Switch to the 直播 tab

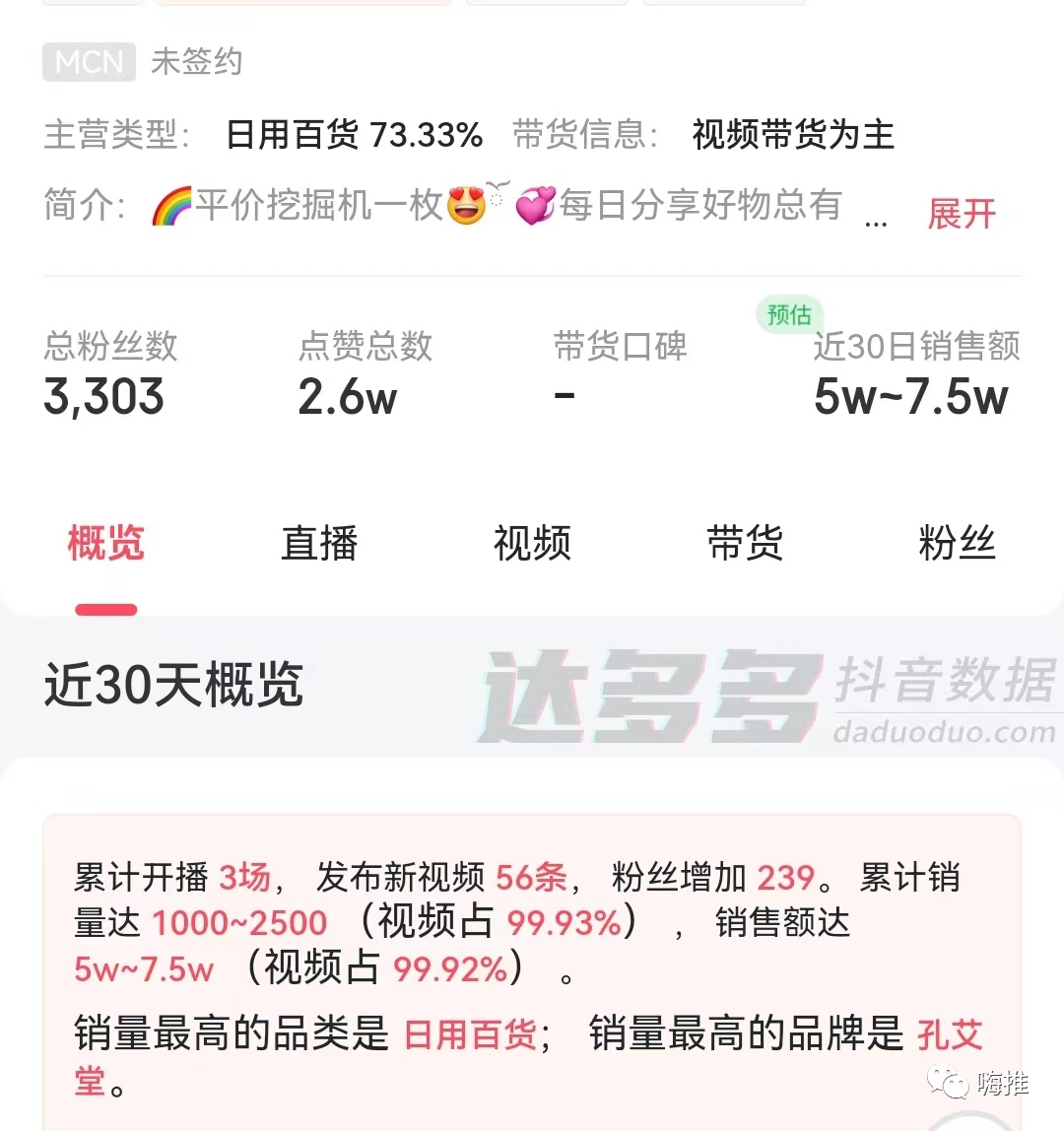tap(319, 543)
